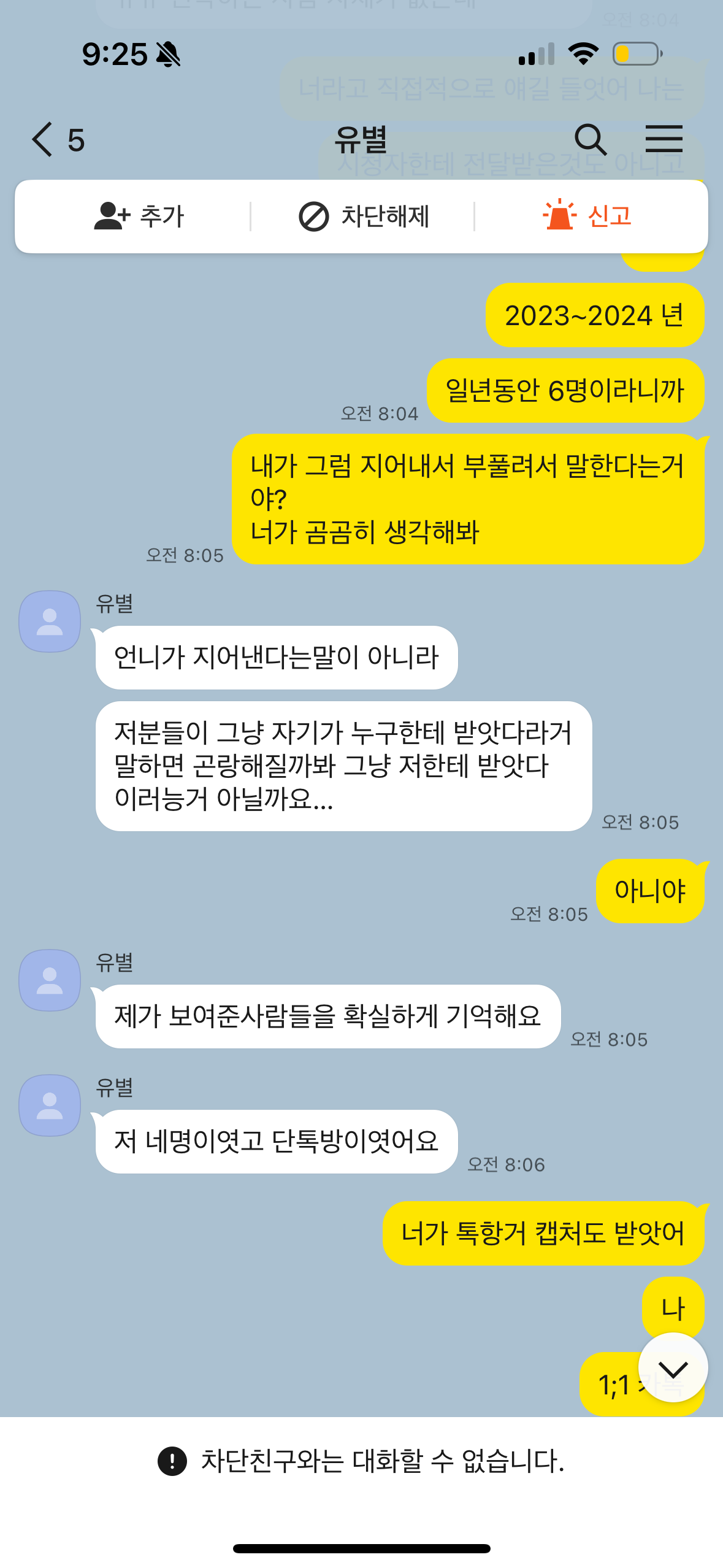Screen dimensions: 723x1568
Task: Tap 유별's avatar beside '저 네명이였고'
Action: point(50,1105)
